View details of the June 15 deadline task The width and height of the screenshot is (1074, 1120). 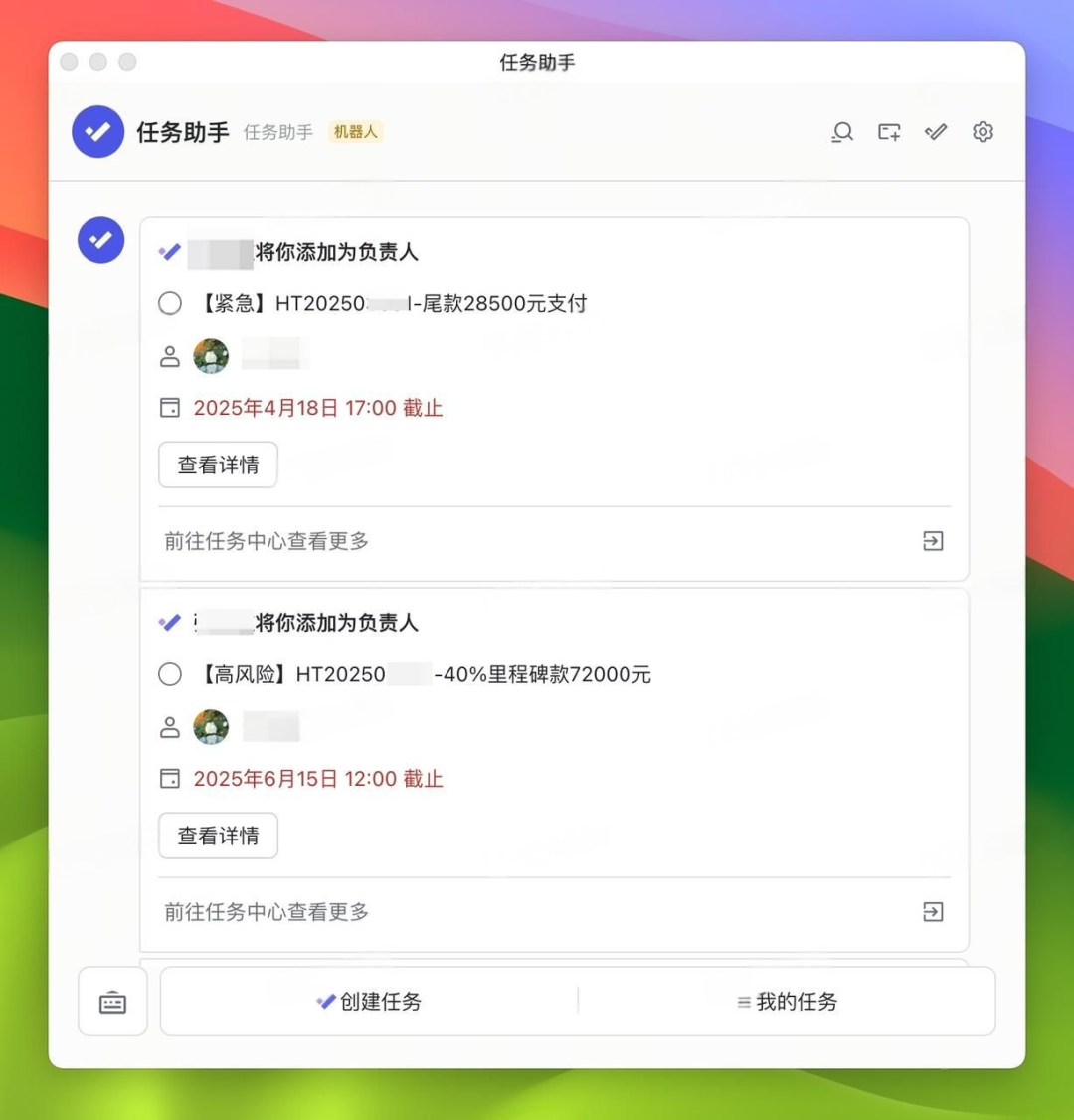(218, 836)
